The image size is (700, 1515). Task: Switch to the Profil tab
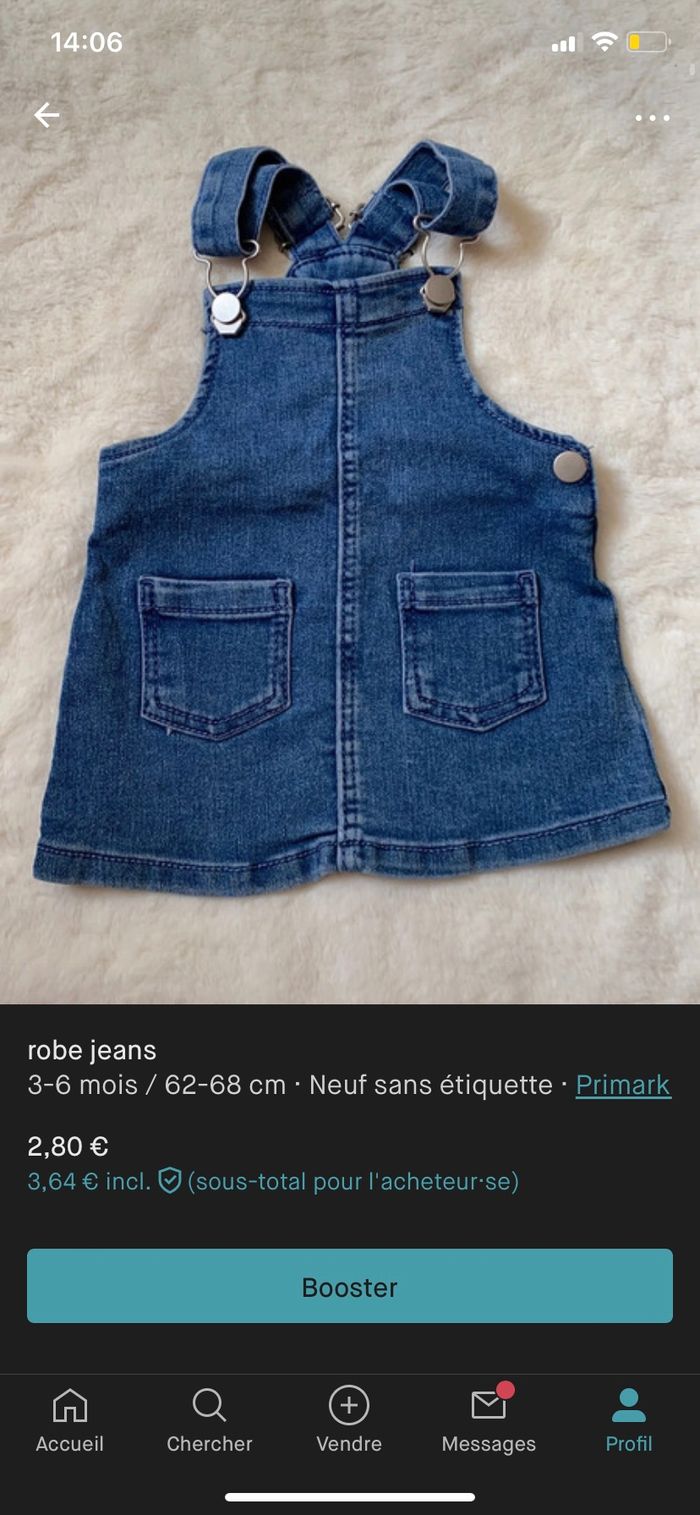pos(629,1420)
